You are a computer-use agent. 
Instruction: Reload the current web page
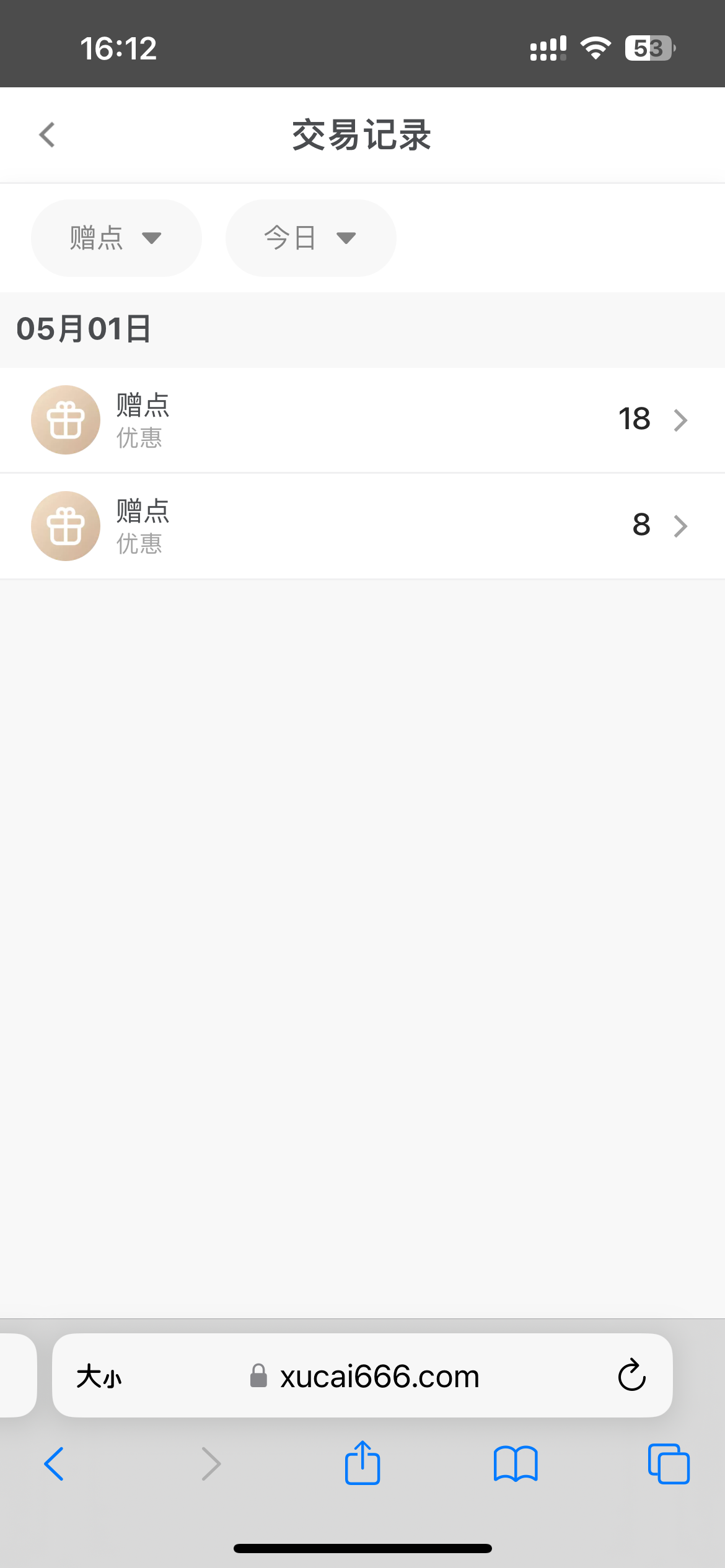tap(631, 1376)
